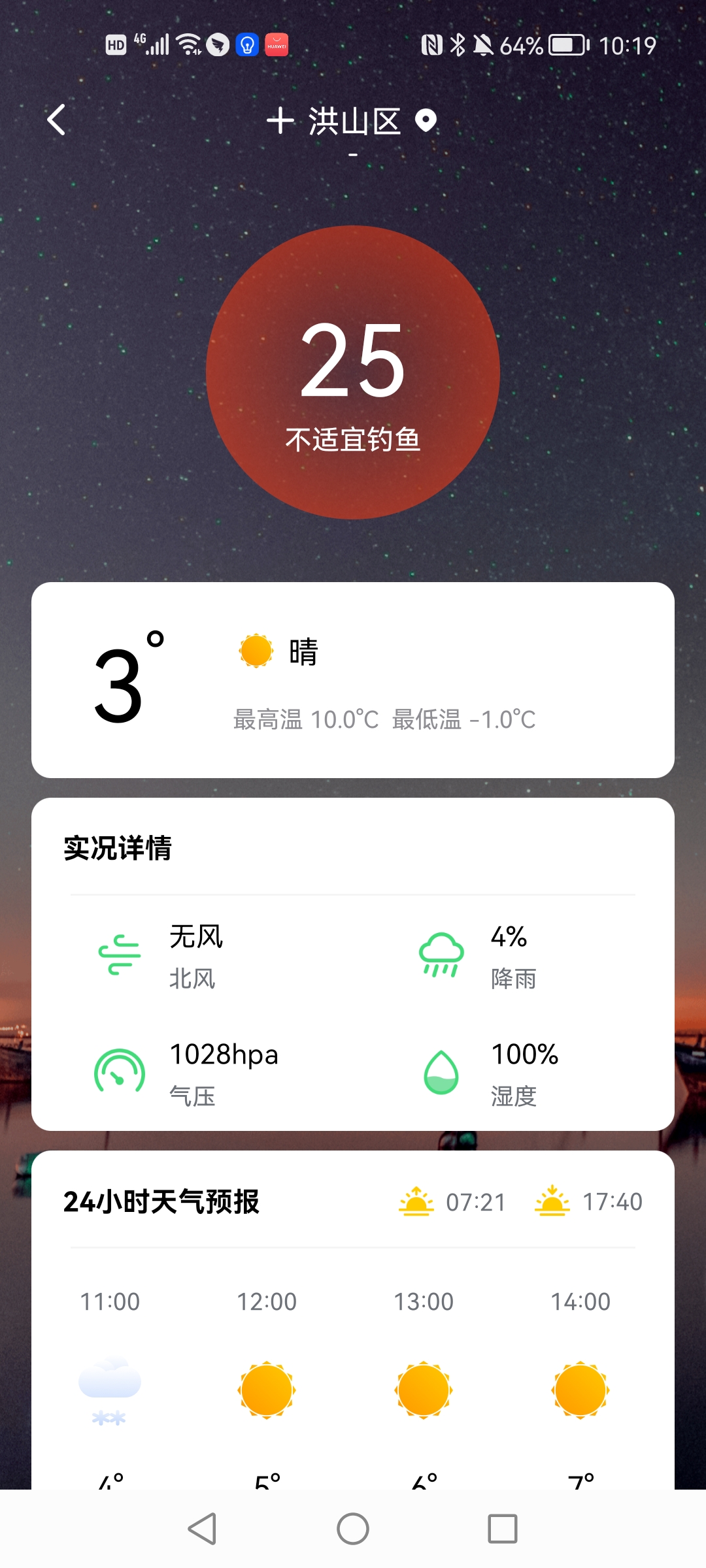Screen dimensions: 706x1568
Task: Add a city with the plus icon
Action: (x=280, y=121)
